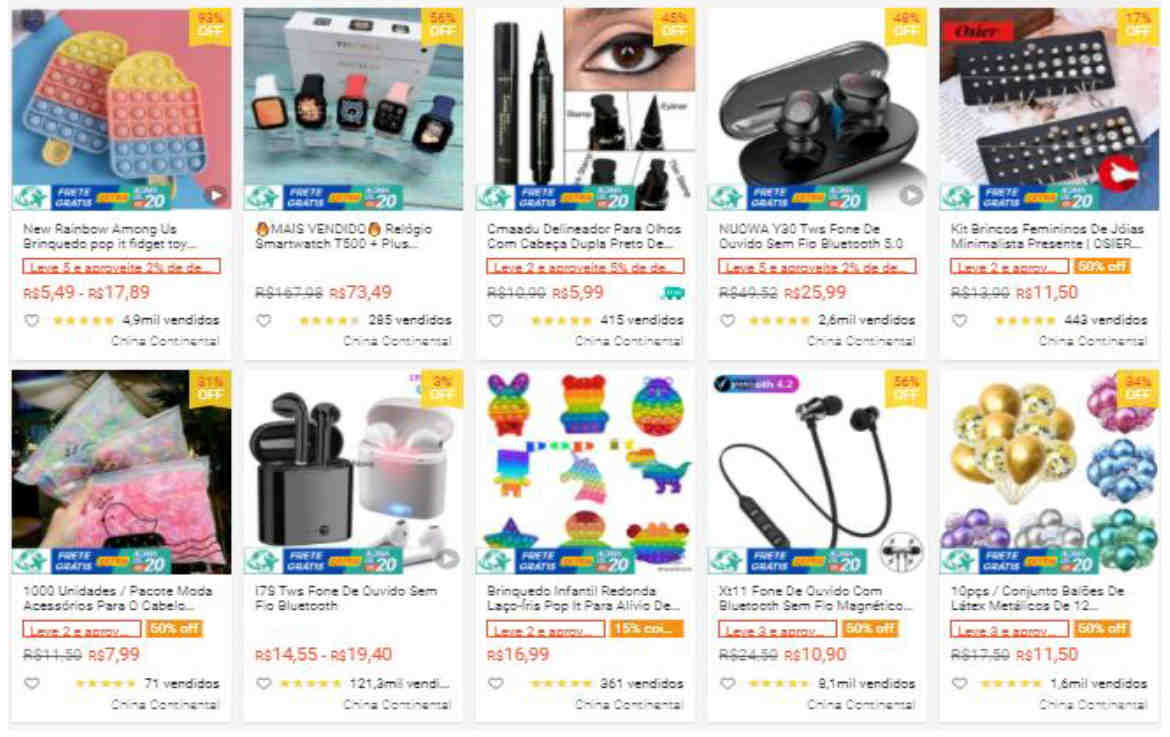Like the I7S Tws Fone listing
This screenshot has width=1170, height=737.
pos(264,684)
